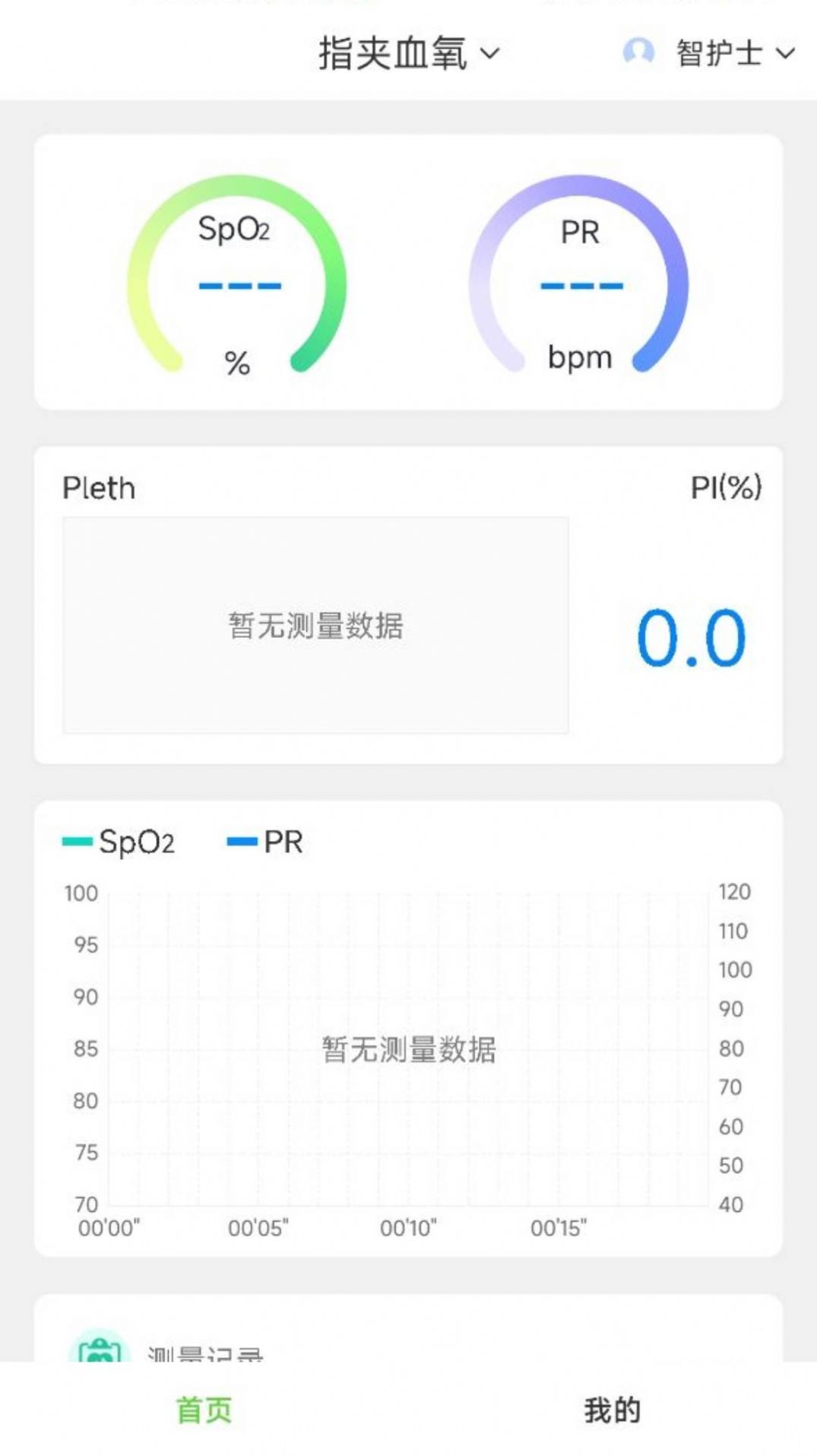Image resolution: width=817 pixels, height=1456 pixels.
Task: Tap the SpO2 dashed value display
Action: (x=240, y=285)
